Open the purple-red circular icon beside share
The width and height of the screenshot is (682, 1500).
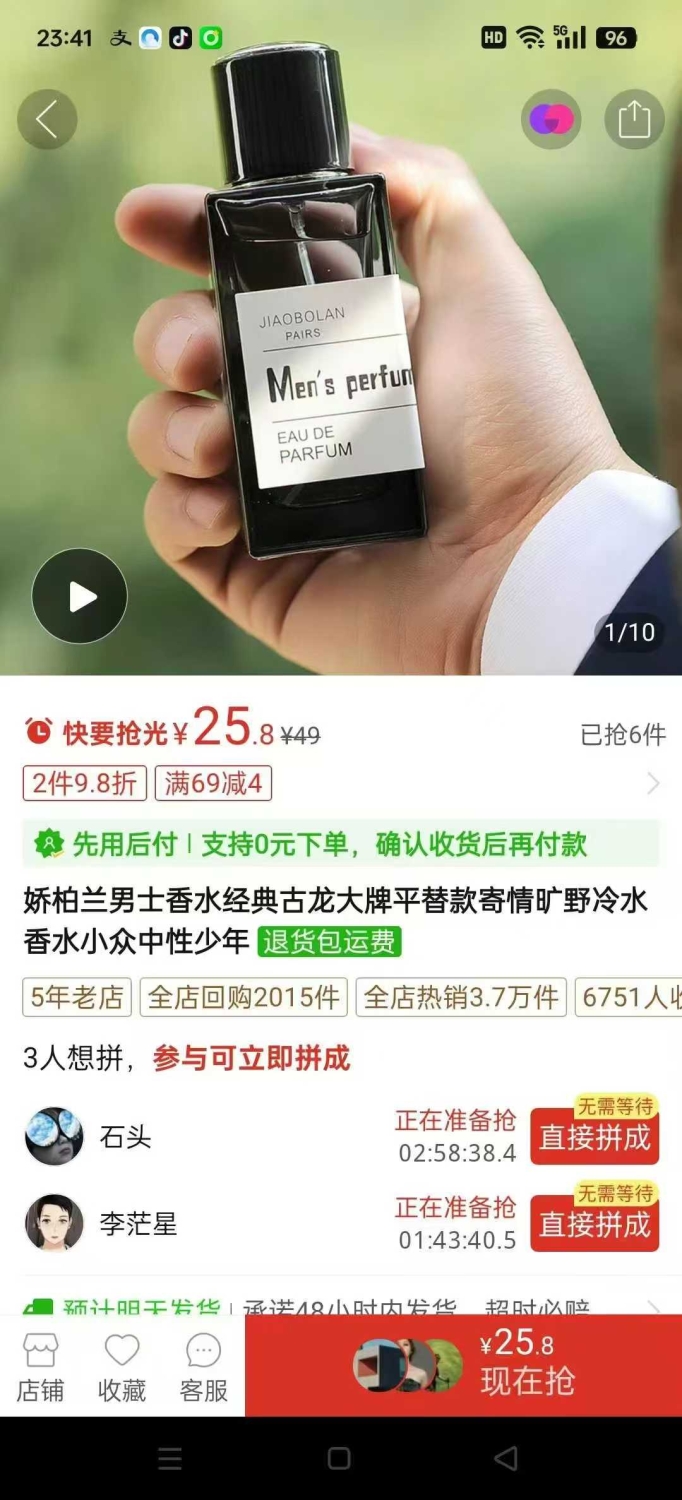551,120
